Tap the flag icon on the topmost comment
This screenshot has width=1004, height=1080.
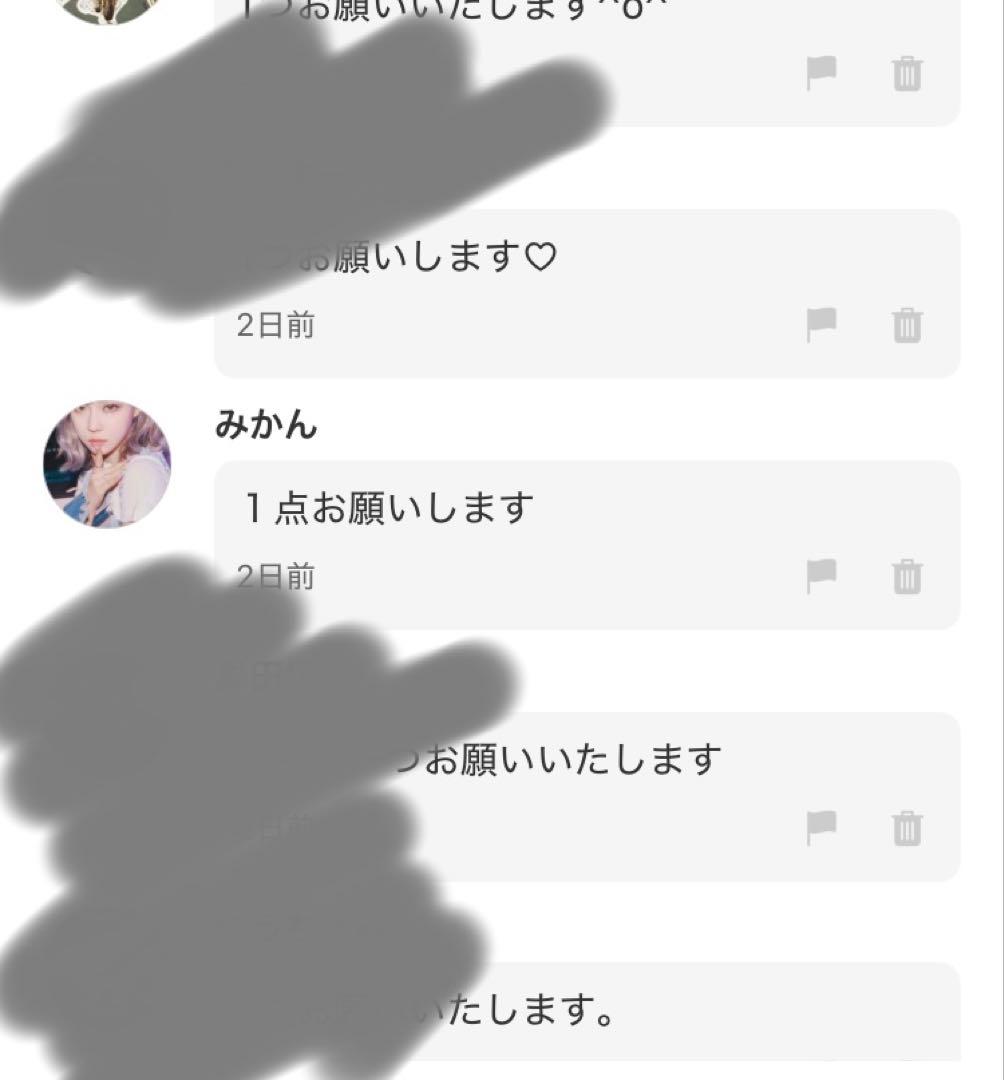click(x=821, y=73)
